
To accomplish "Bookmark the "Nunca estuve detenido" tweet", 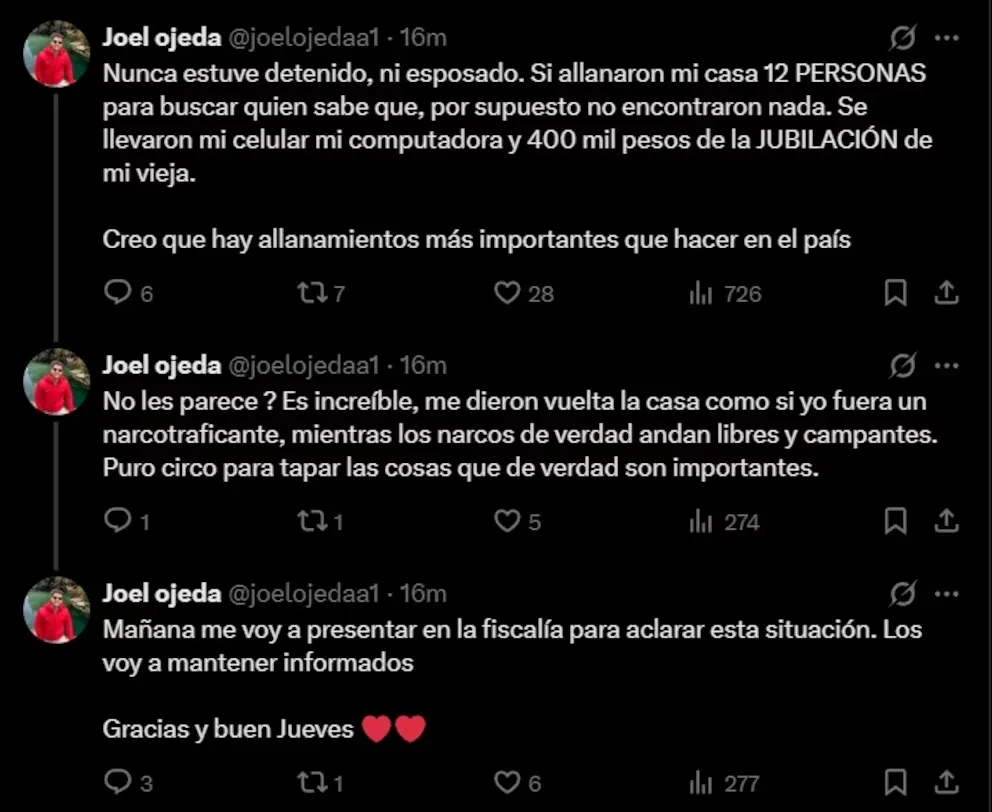I will [896, 293].
